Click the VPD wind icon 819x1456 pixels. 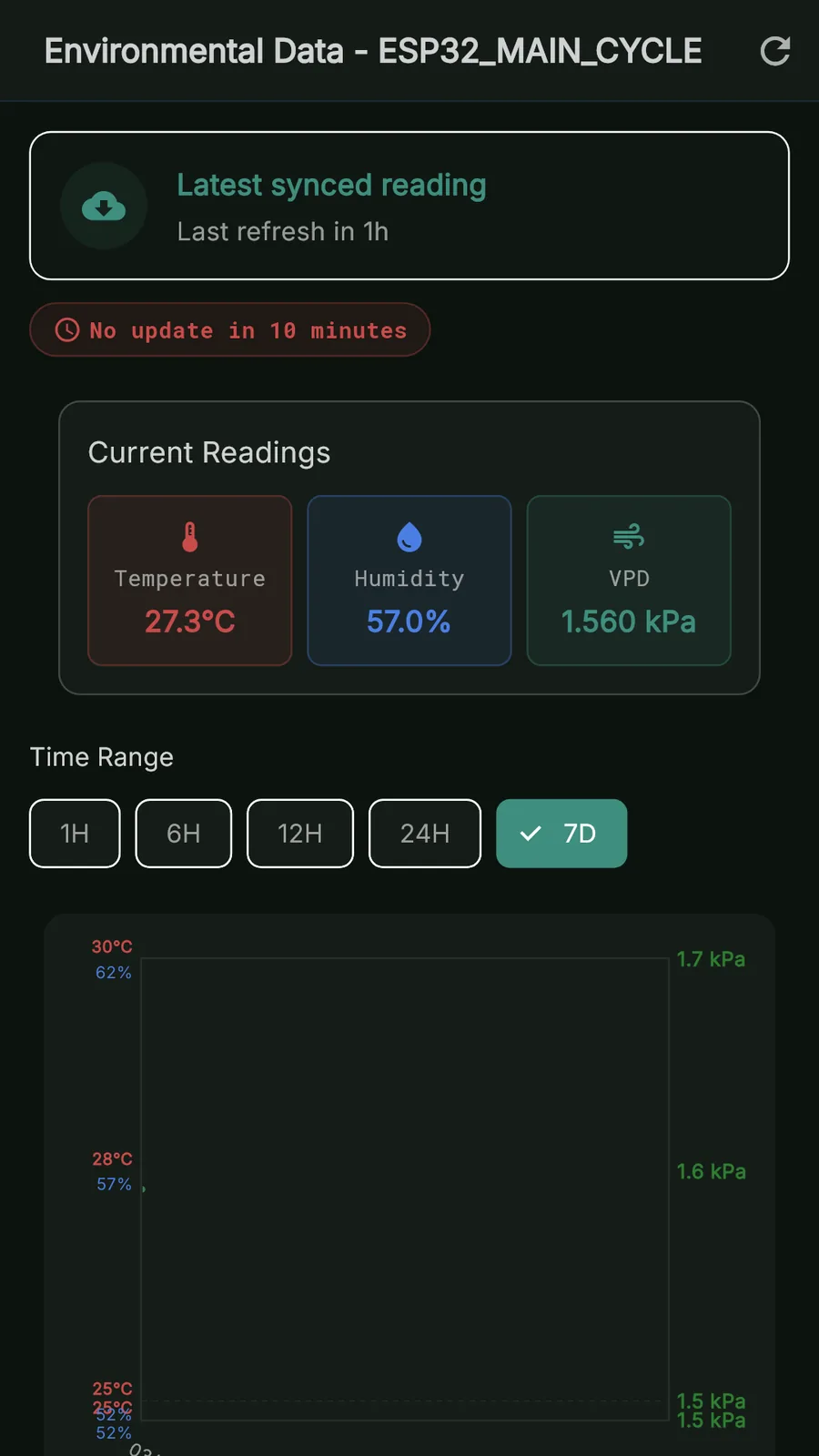pos(628,537)
